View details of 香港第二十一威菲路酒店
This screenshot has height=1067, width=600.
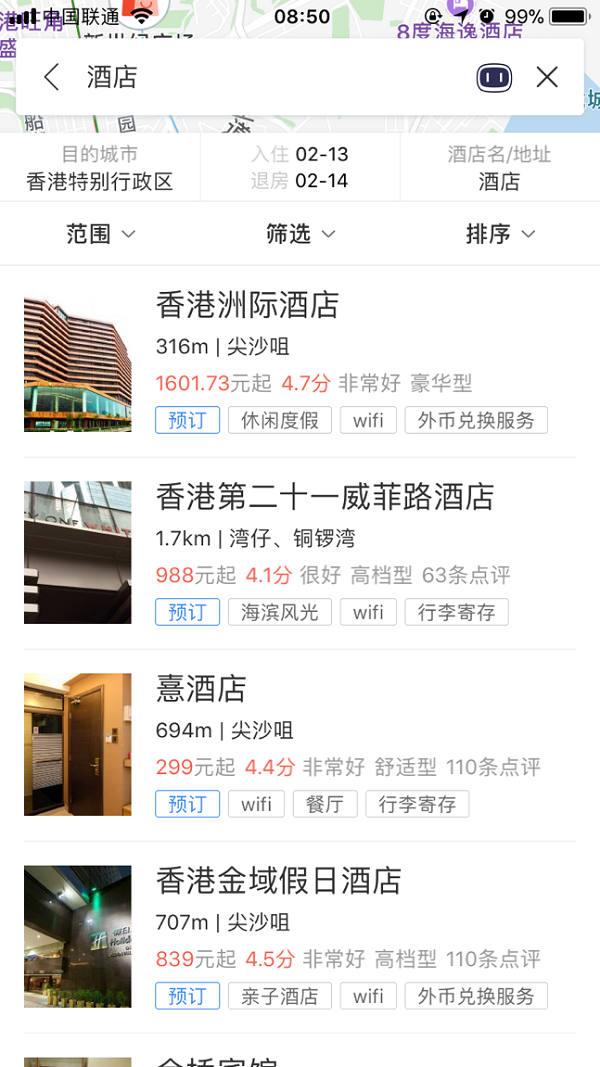point(325,497)
